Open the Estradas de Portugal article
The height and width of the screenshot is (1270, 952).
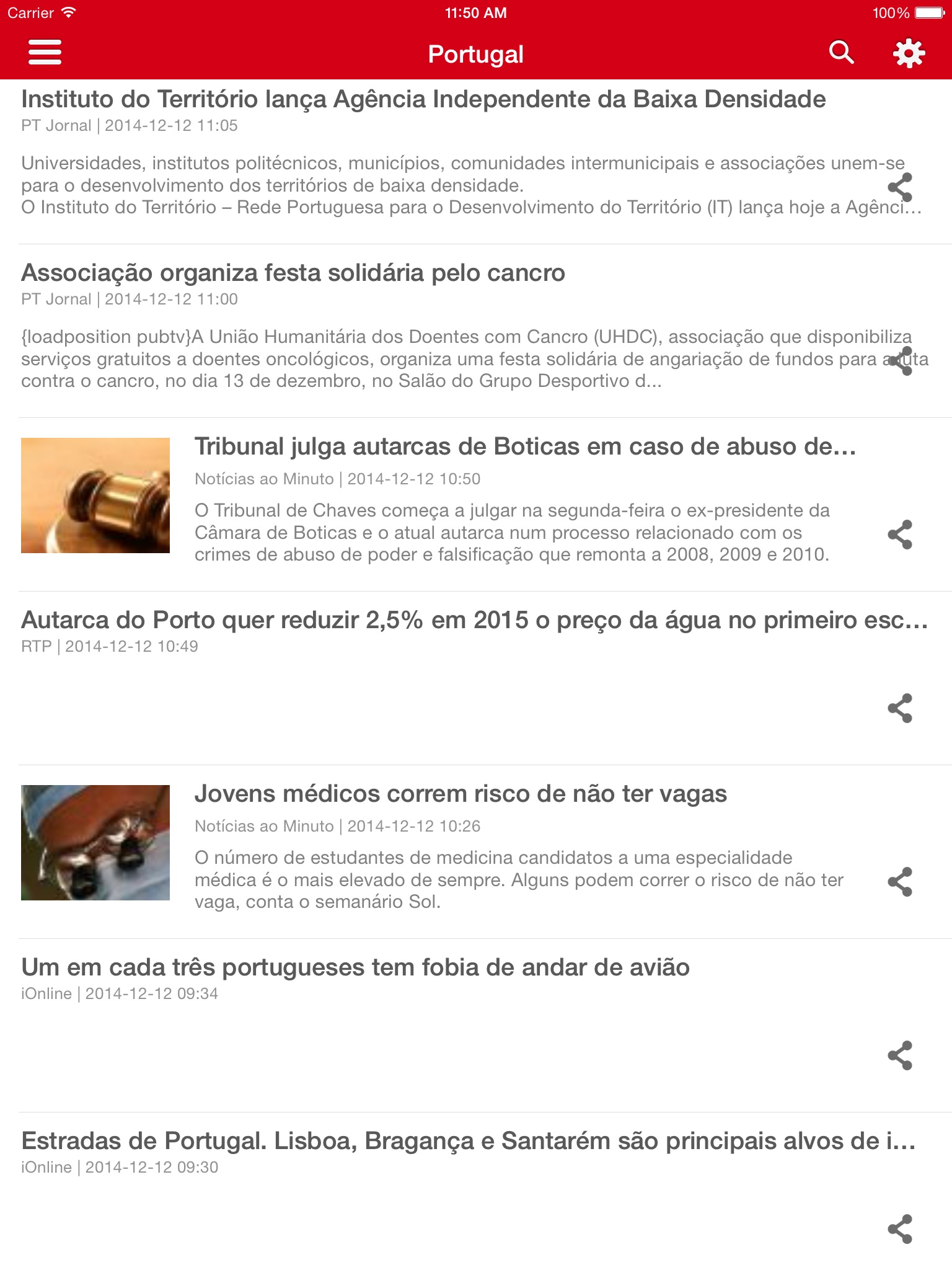pyautogui.click(x=468, y=1142)
